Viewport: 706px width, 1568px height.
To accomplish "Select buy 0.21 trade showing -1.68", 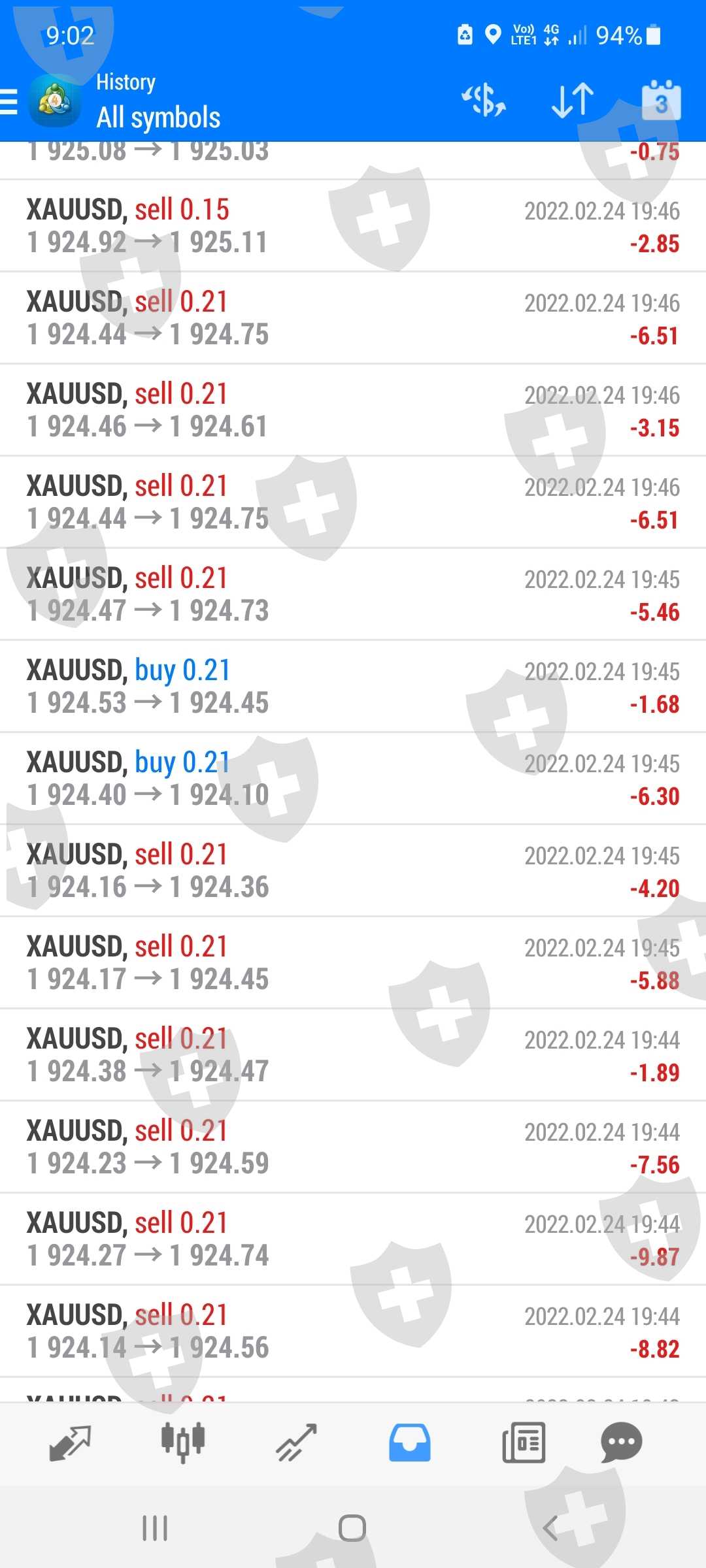I will pos(353,687).
